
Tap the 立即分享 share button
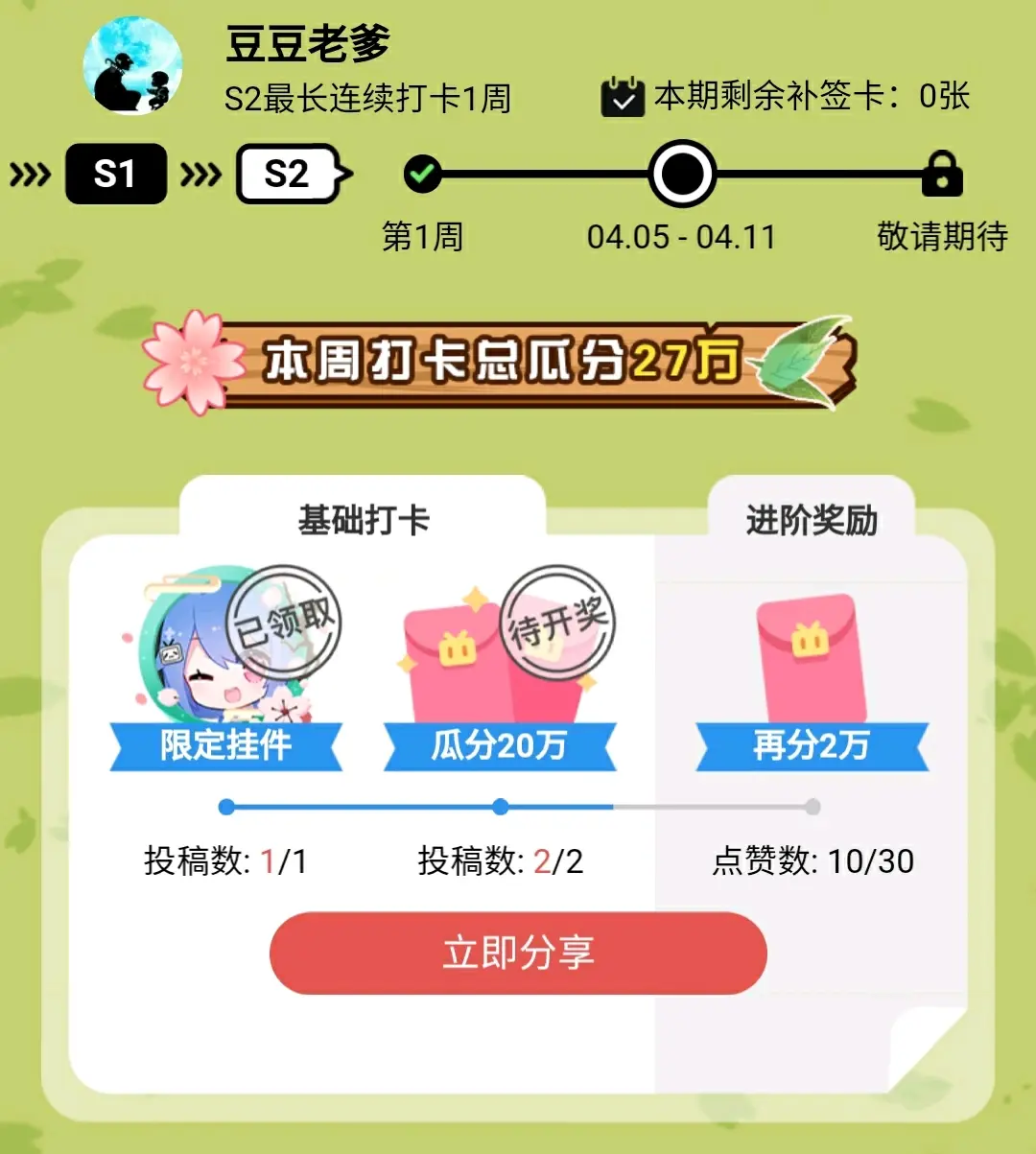[x=518, y=953]
